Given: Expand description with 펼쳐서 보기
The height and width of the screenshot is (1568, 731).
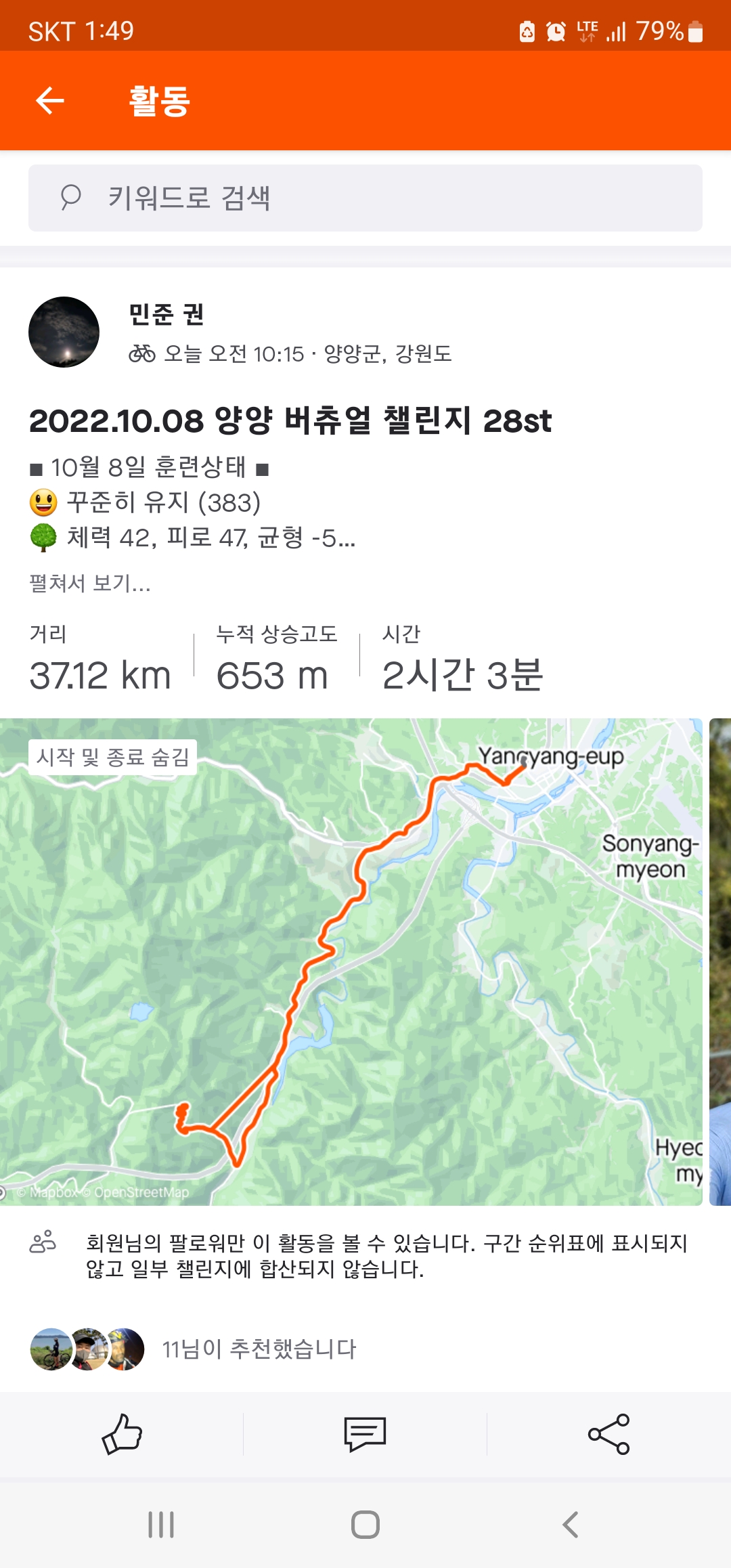Looking at the screenshot, I should (x=89, y=583).
